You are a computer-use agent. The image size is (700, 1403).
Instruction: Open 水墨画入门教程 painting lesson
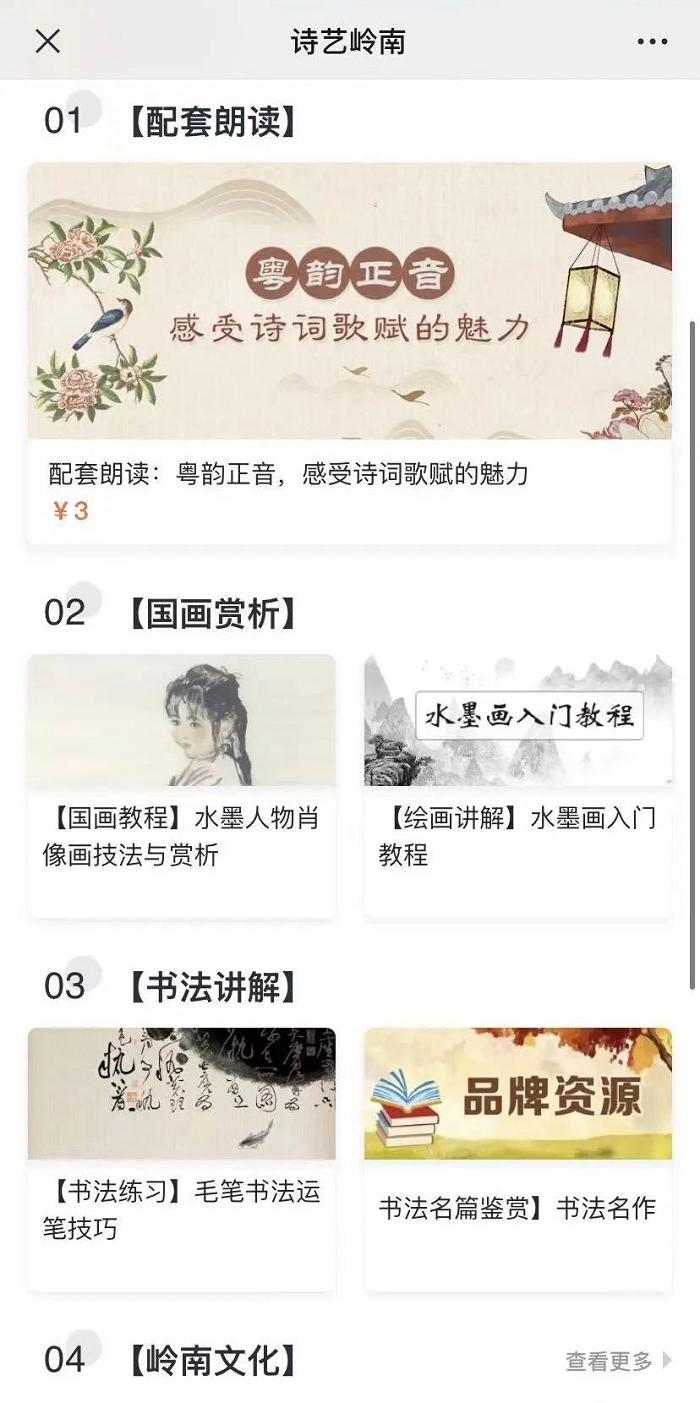click(x=517, y=783)
